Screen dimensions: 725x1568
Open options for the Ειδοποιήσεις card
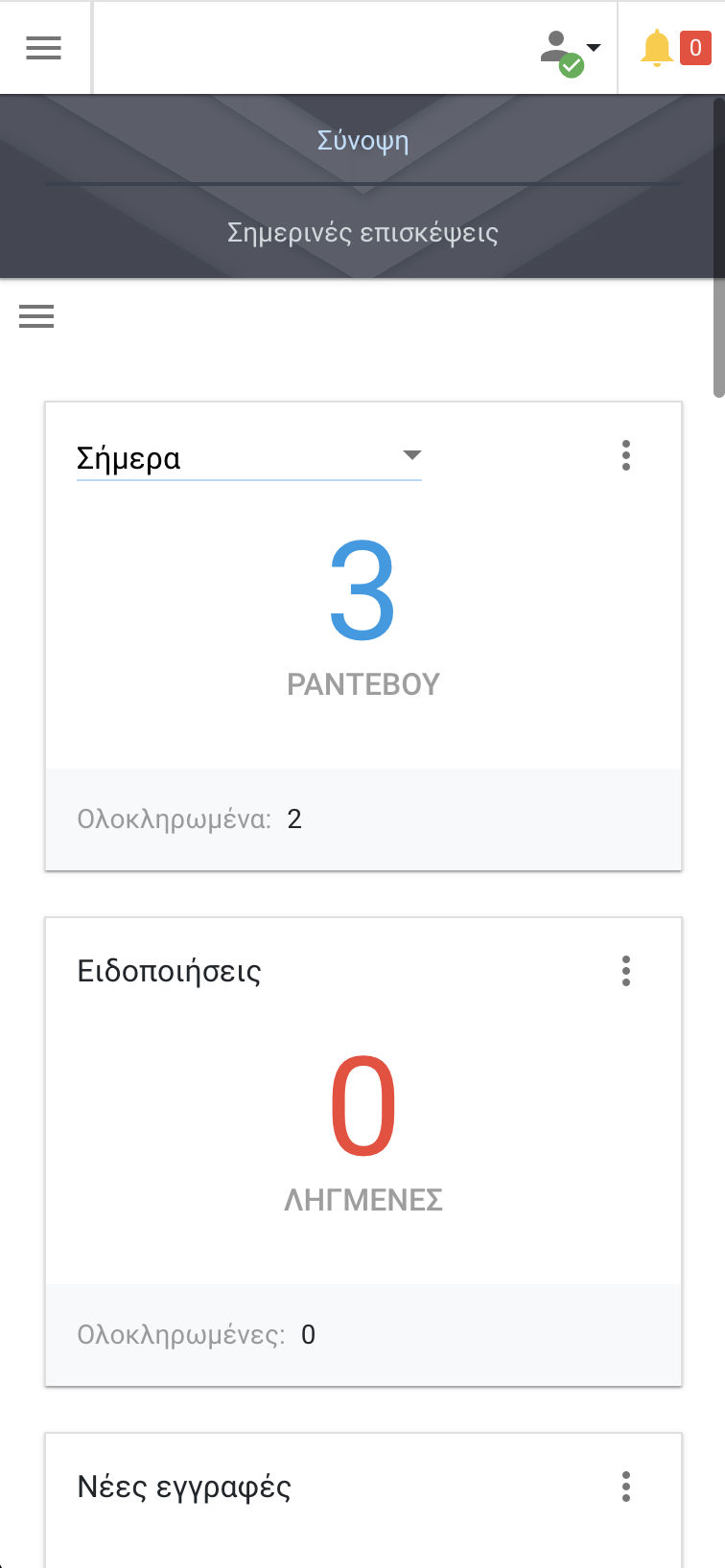(626, 971)
